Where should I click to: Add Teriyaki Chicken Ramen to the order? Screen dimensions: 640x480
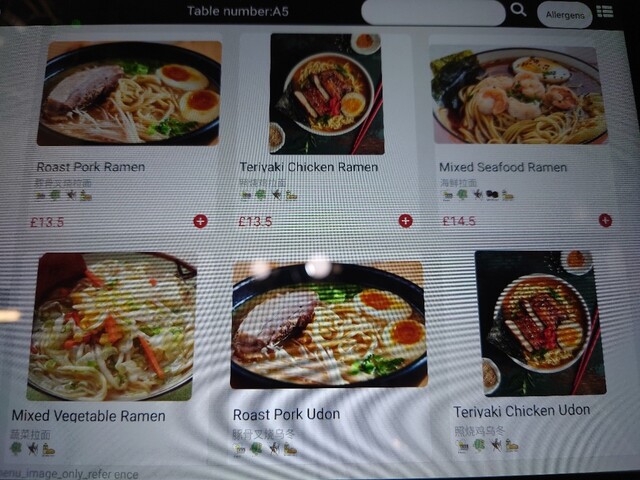[405, 221]
